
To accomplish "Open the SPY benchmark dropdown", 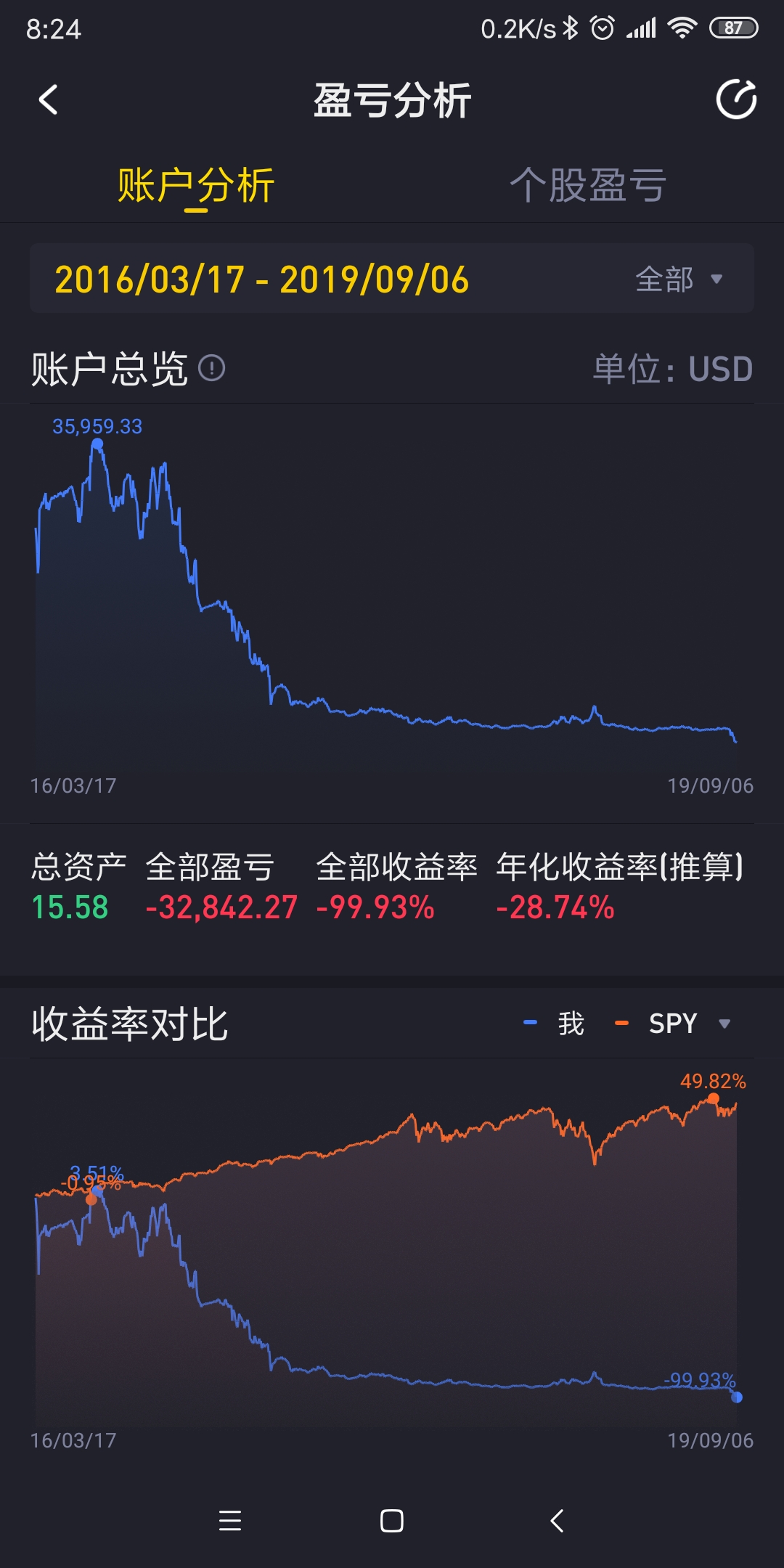I will pos(689,1024).
